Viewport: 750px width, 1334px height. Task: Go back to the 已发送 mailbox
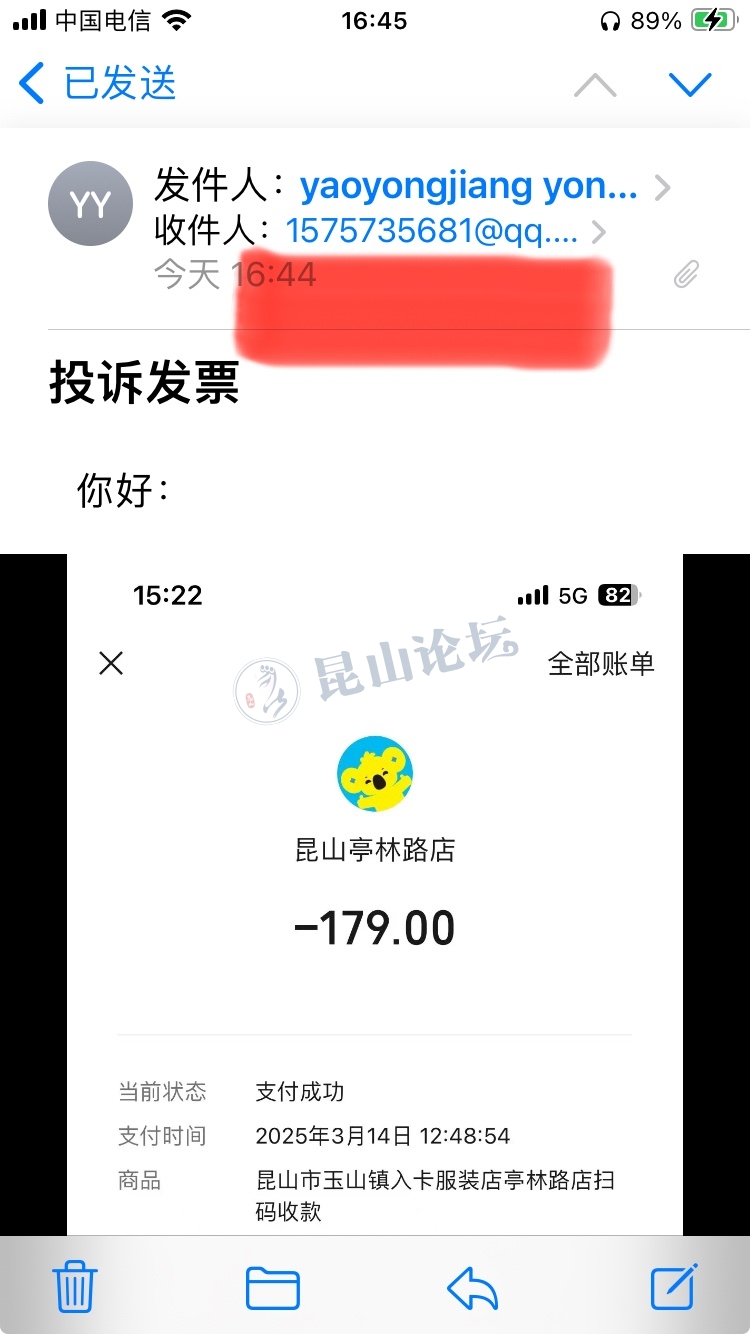(98, 84)
